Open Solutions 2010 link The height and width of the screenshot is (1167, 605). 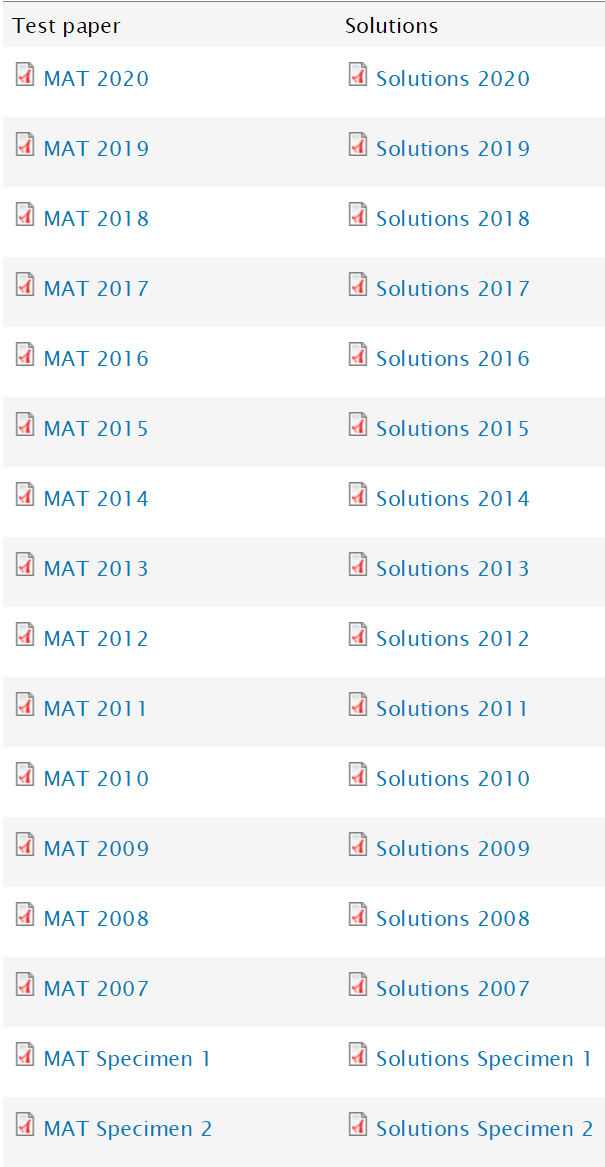pyautogui.click(x=452, y=779)
